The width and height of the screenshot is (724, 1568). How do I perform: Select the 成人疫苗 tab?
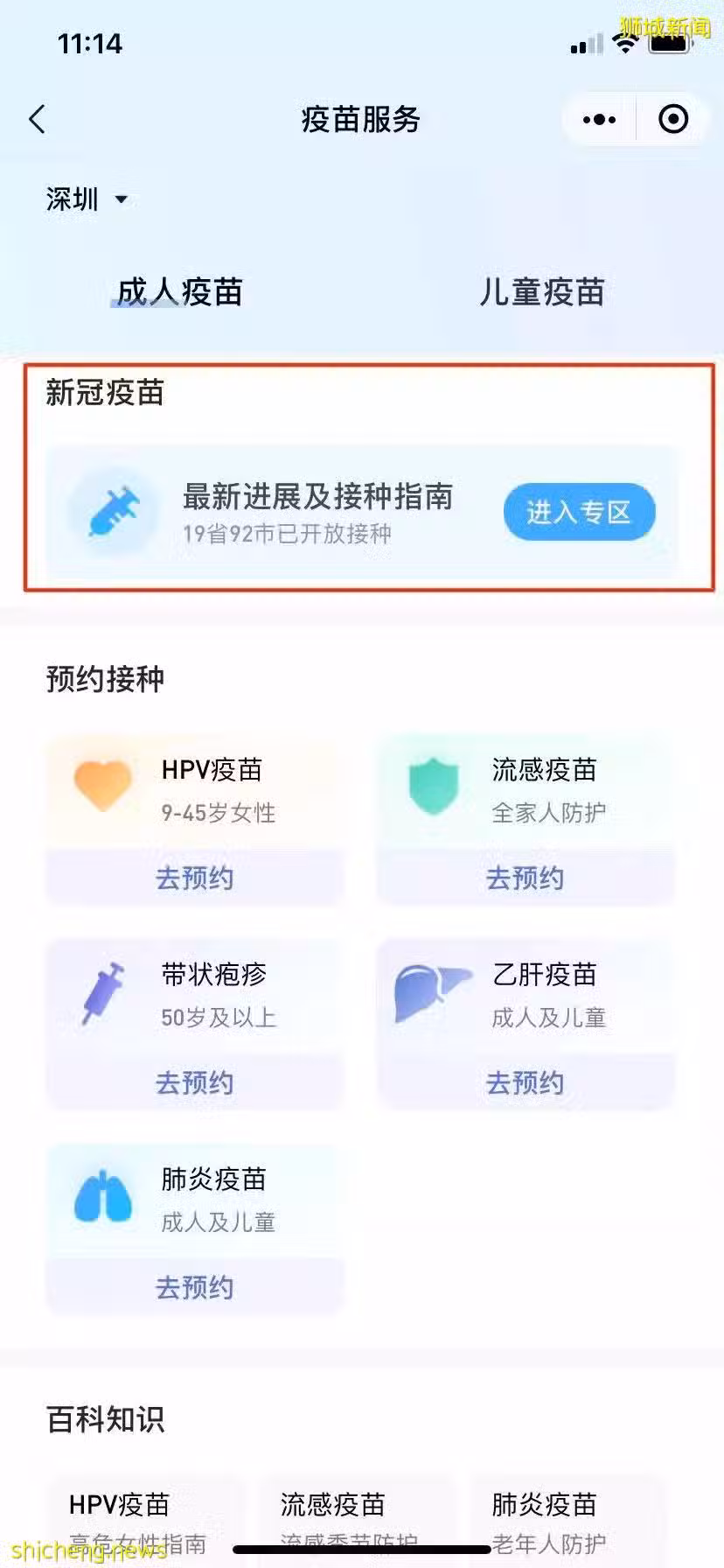pyautogui.click(x=179, y=292)
